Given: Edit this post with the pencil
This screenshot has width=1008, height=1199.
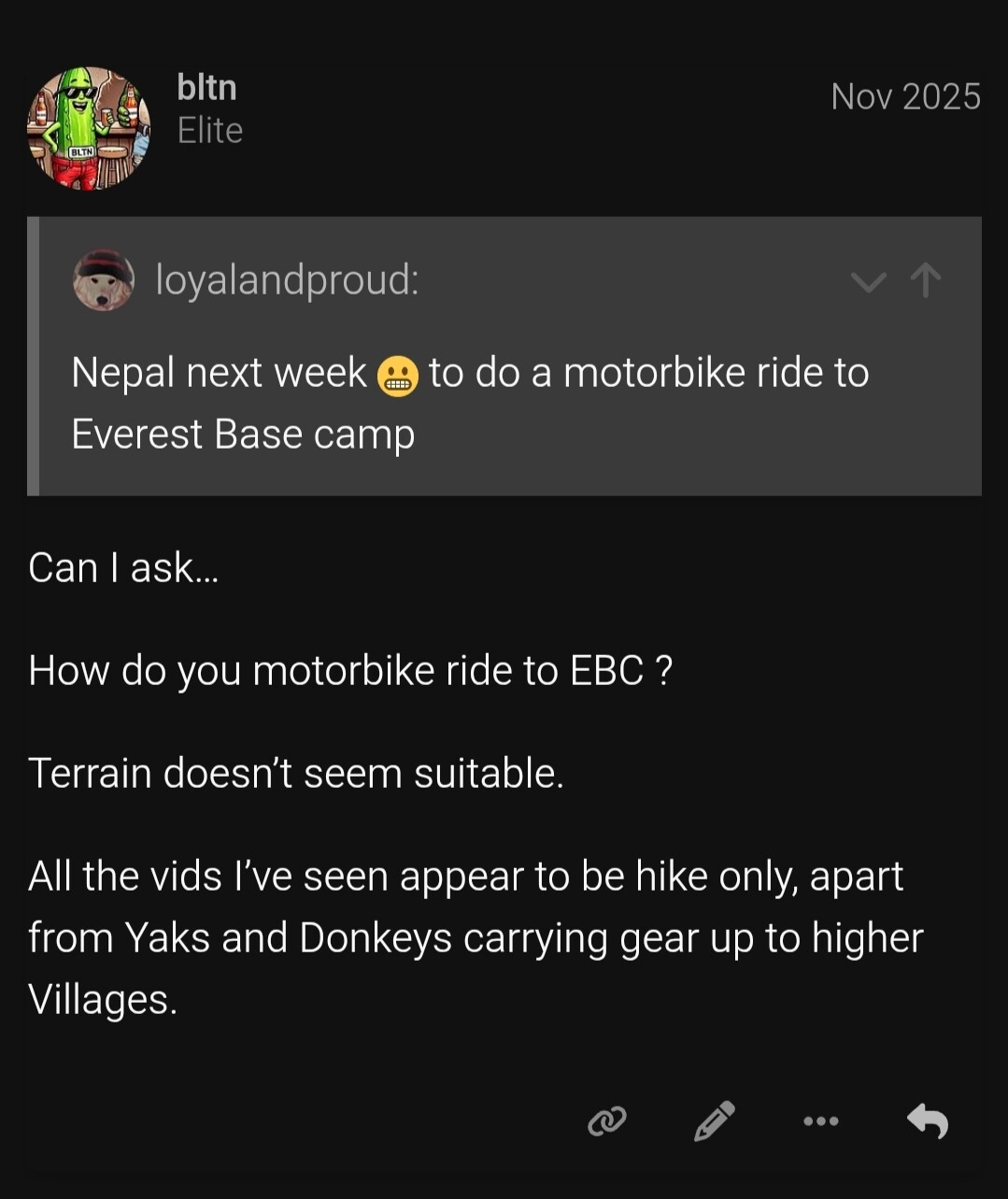Looking at the screenshot, I should coord(715,1120).
